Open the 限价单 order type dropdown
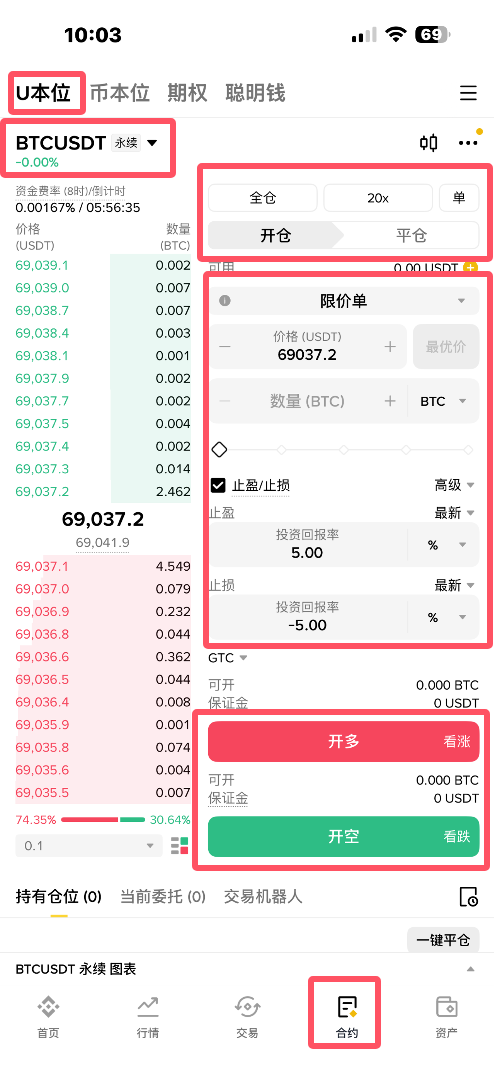Image resolution: width=494 pixels, height=1079 pixels. click(x=344, y=301)
